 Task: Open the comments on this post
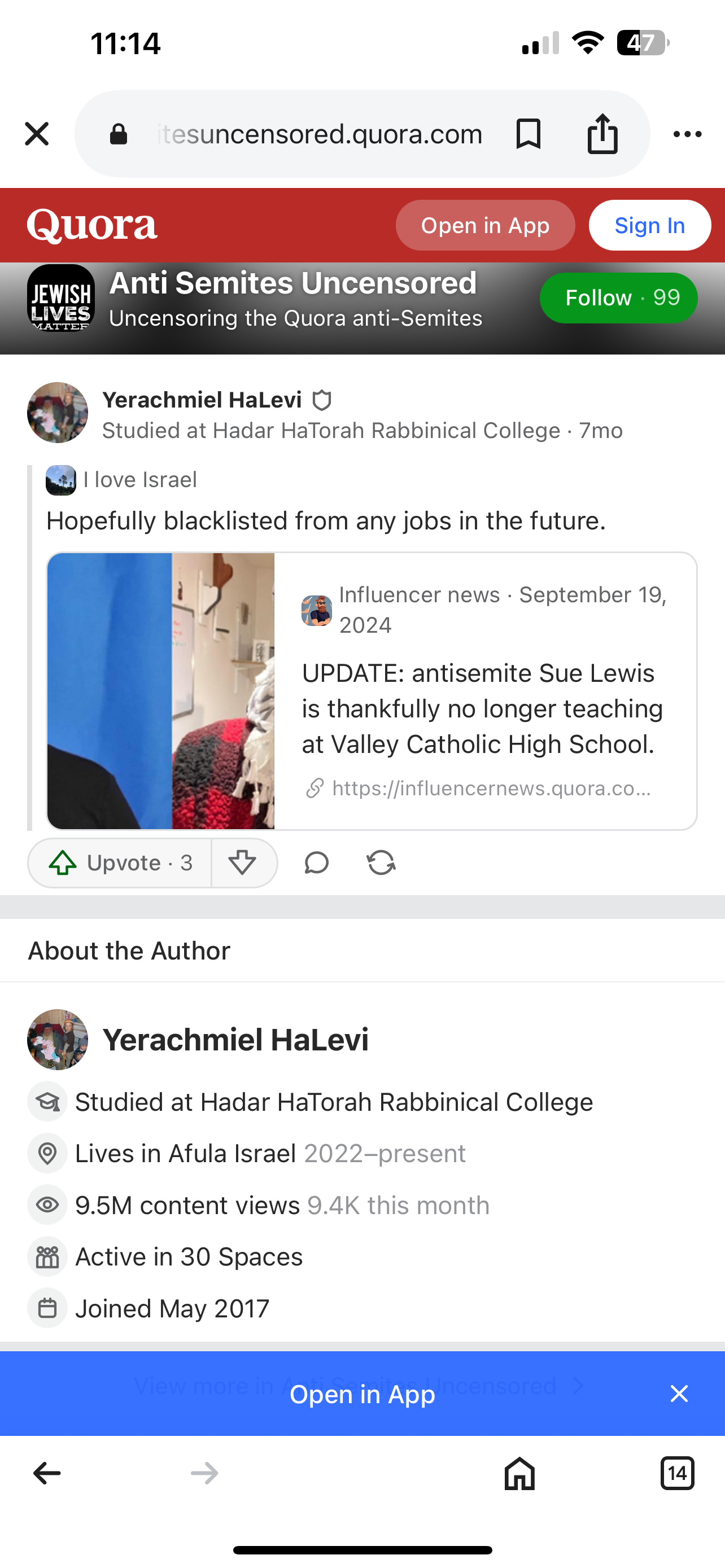tap(317, 863)
